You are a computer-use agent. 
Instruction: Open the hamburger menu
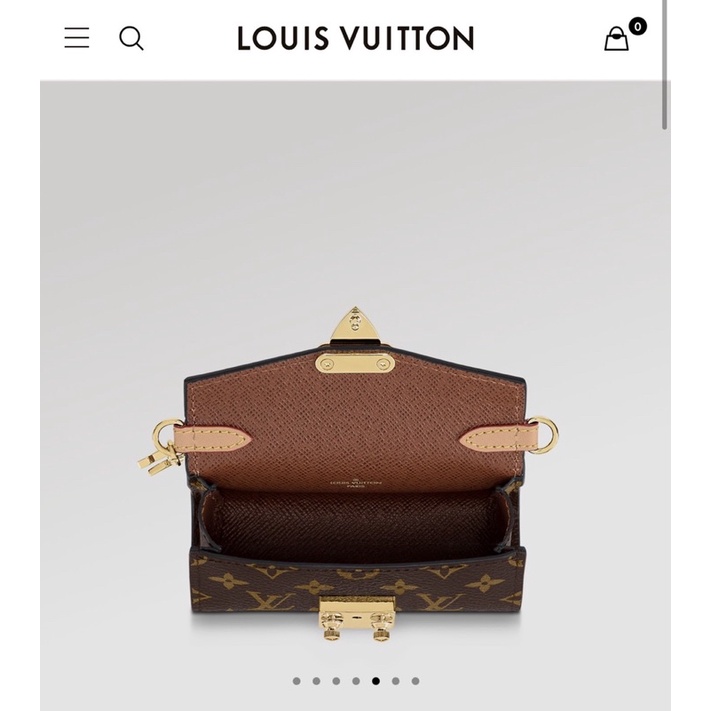77,38
